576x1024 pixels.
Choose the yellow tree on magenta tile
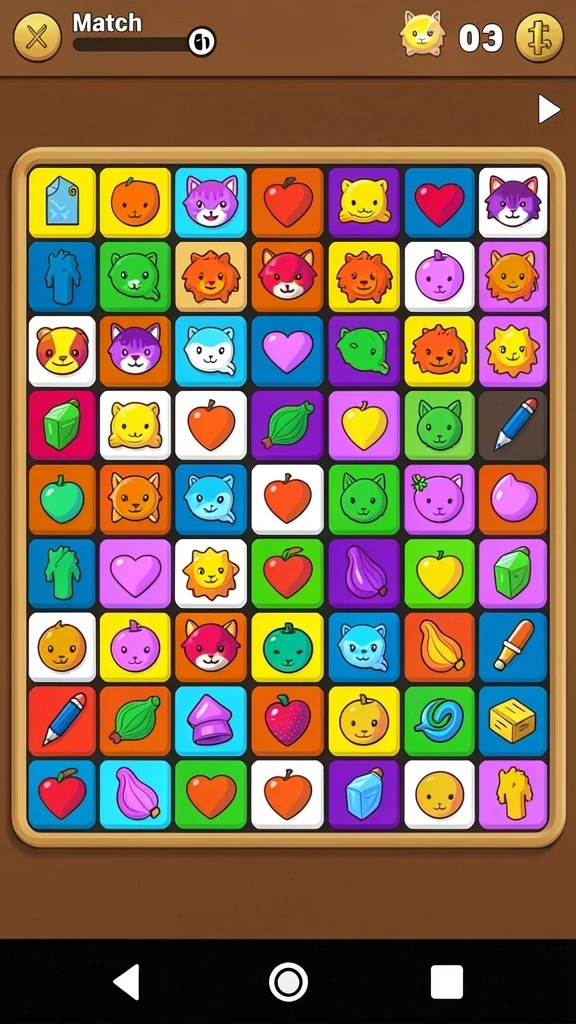pos(513,794)
